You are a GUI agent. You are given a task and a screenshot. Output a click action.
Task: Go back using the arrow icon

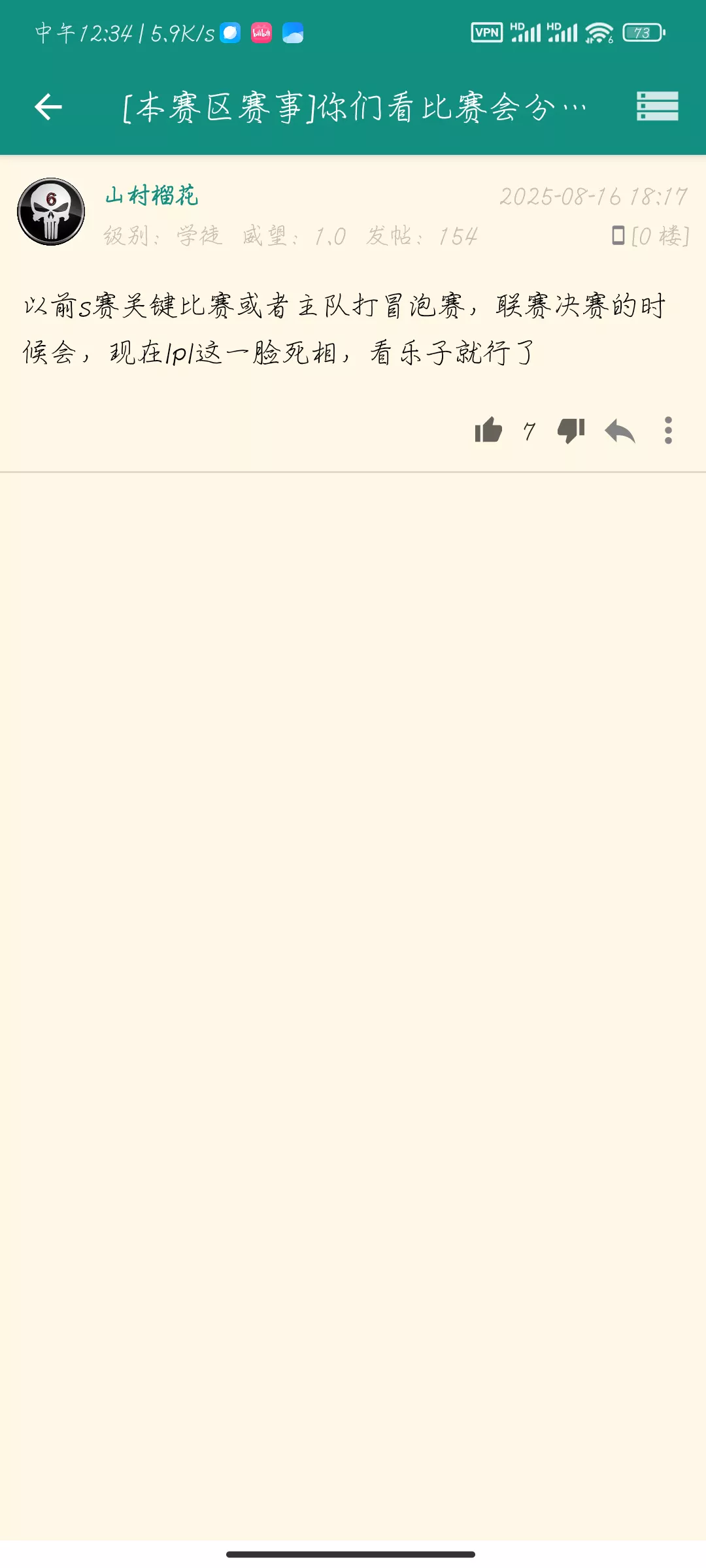(x=48, y=107)
